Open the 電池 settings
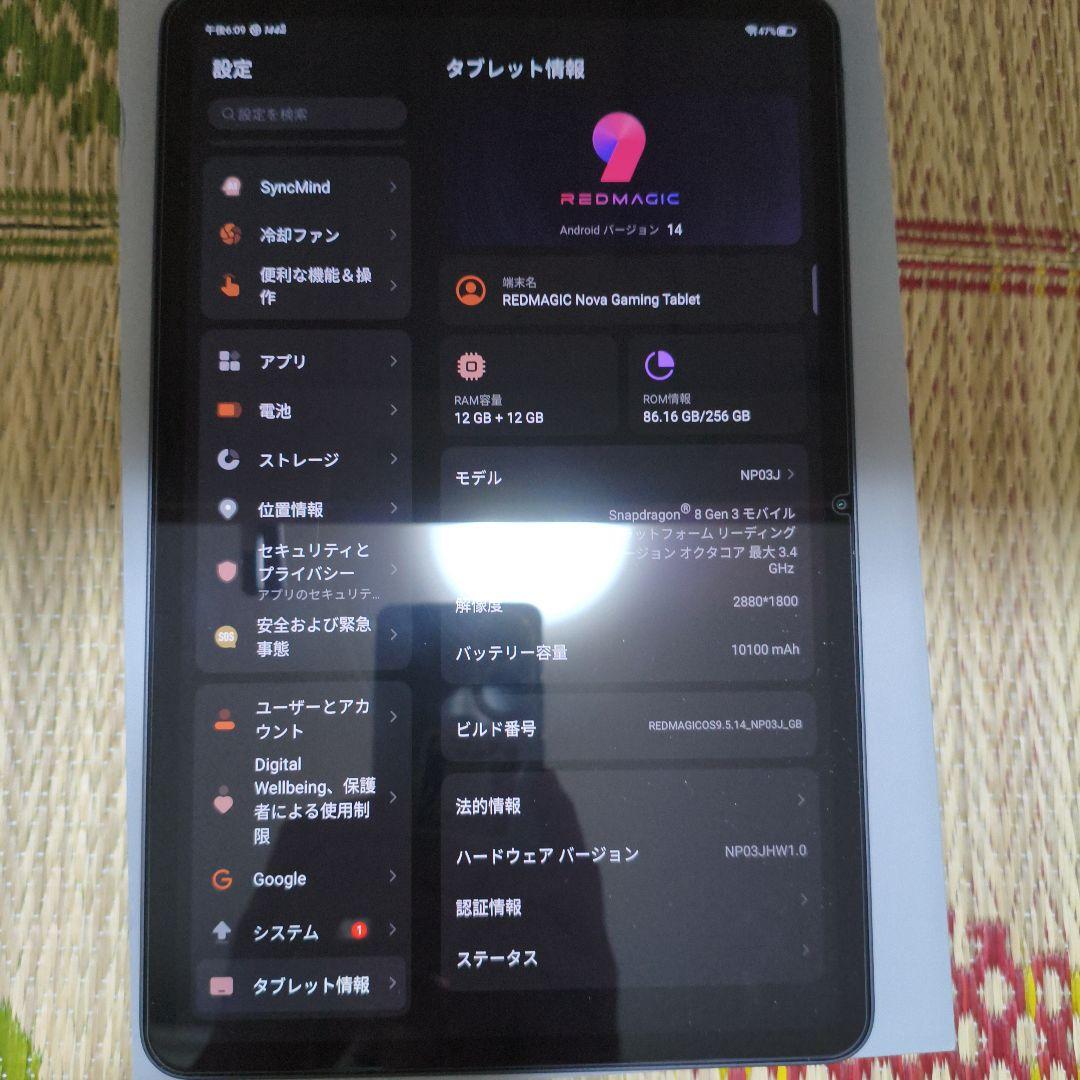 pos(305,410)
